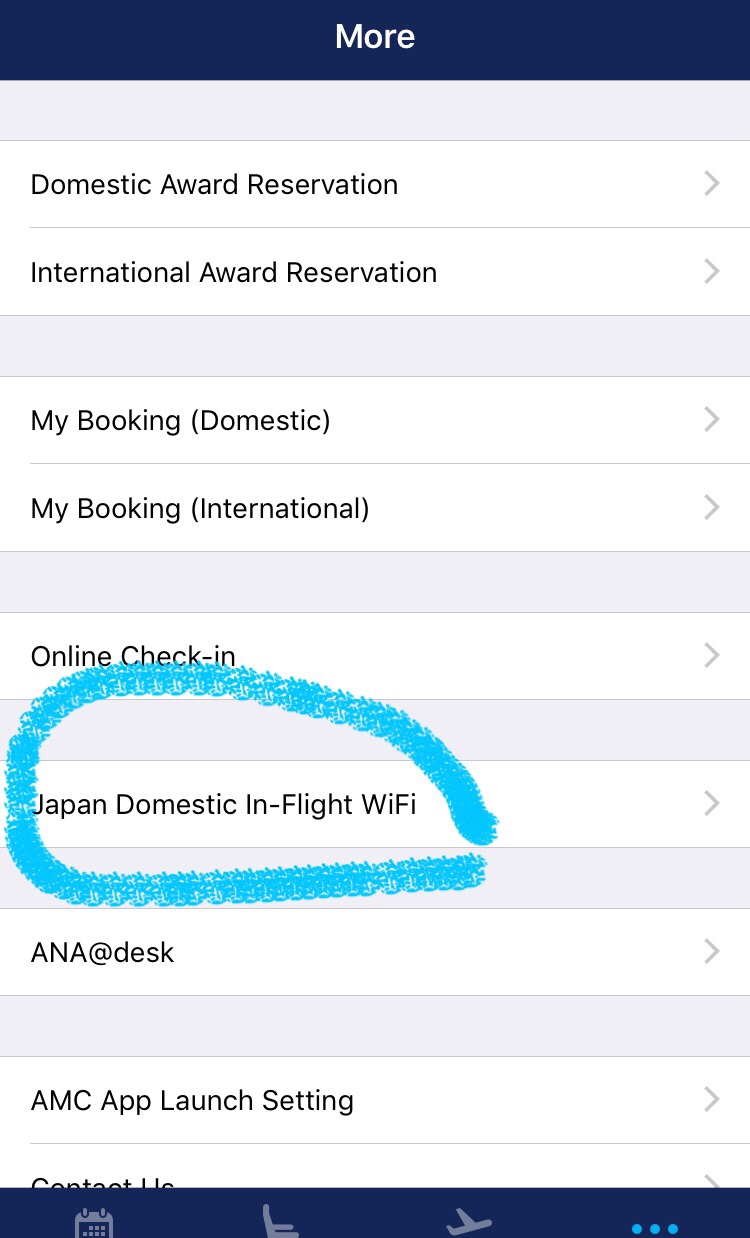Viewport: 750px width, 1238px height.
Task: Open Domestic Award Reservation
Action: point(375,184)
